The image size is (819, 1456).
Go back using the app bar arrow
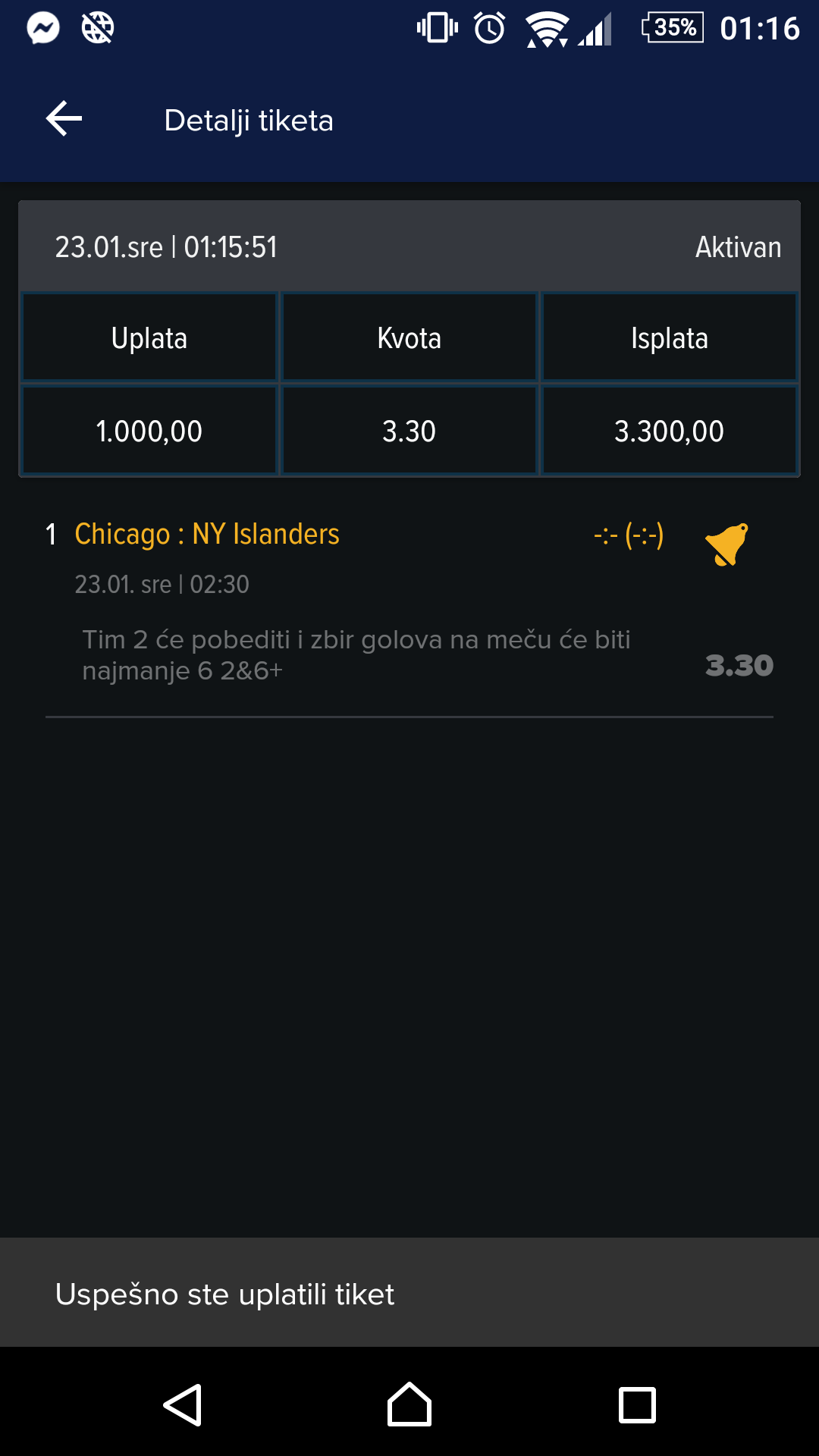pyautogui.click(x=64, y=119)
